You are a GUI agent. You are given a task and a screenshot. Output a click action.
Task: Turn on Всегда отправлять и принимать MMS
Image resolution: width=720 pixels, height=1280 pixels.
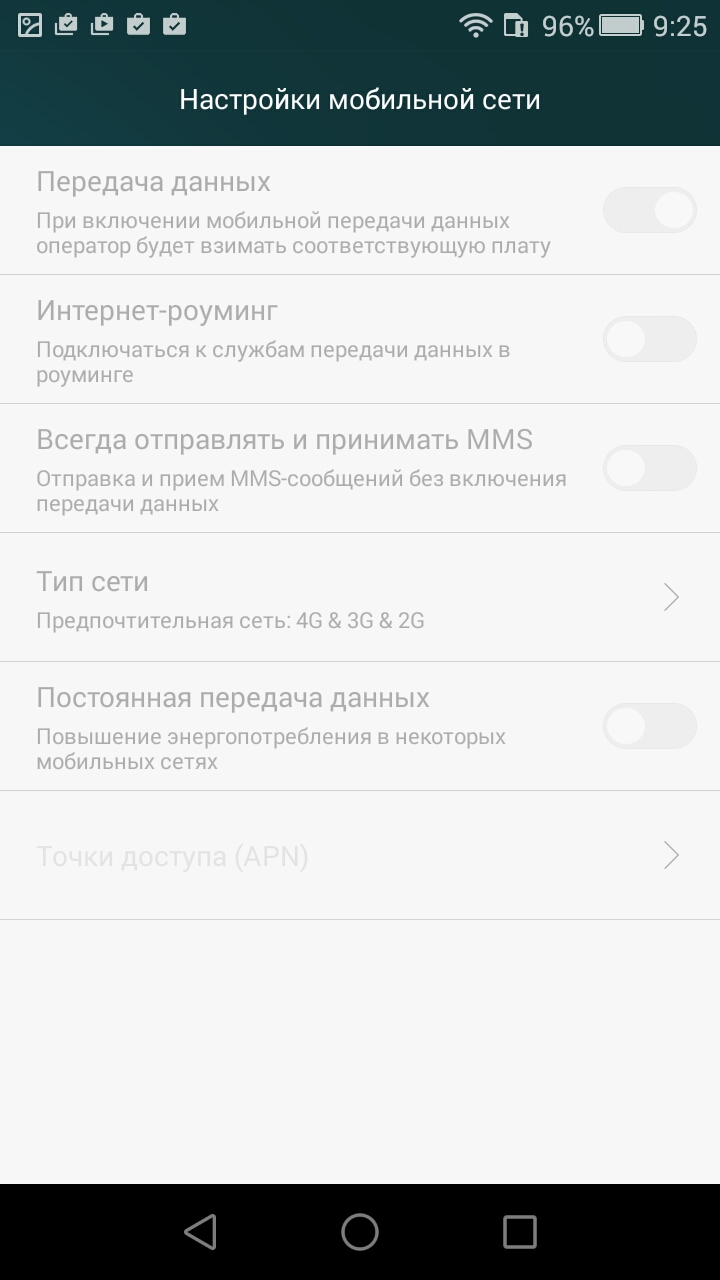(649, 468)
